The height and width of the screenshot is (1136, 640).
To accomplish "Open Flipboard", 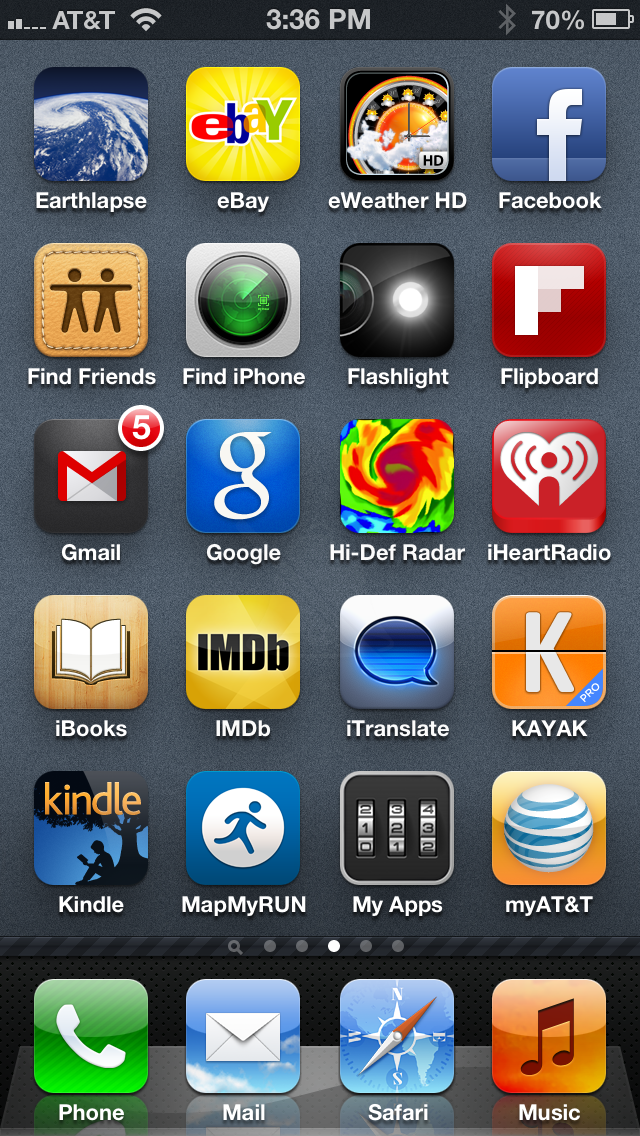I will (549, 300).
